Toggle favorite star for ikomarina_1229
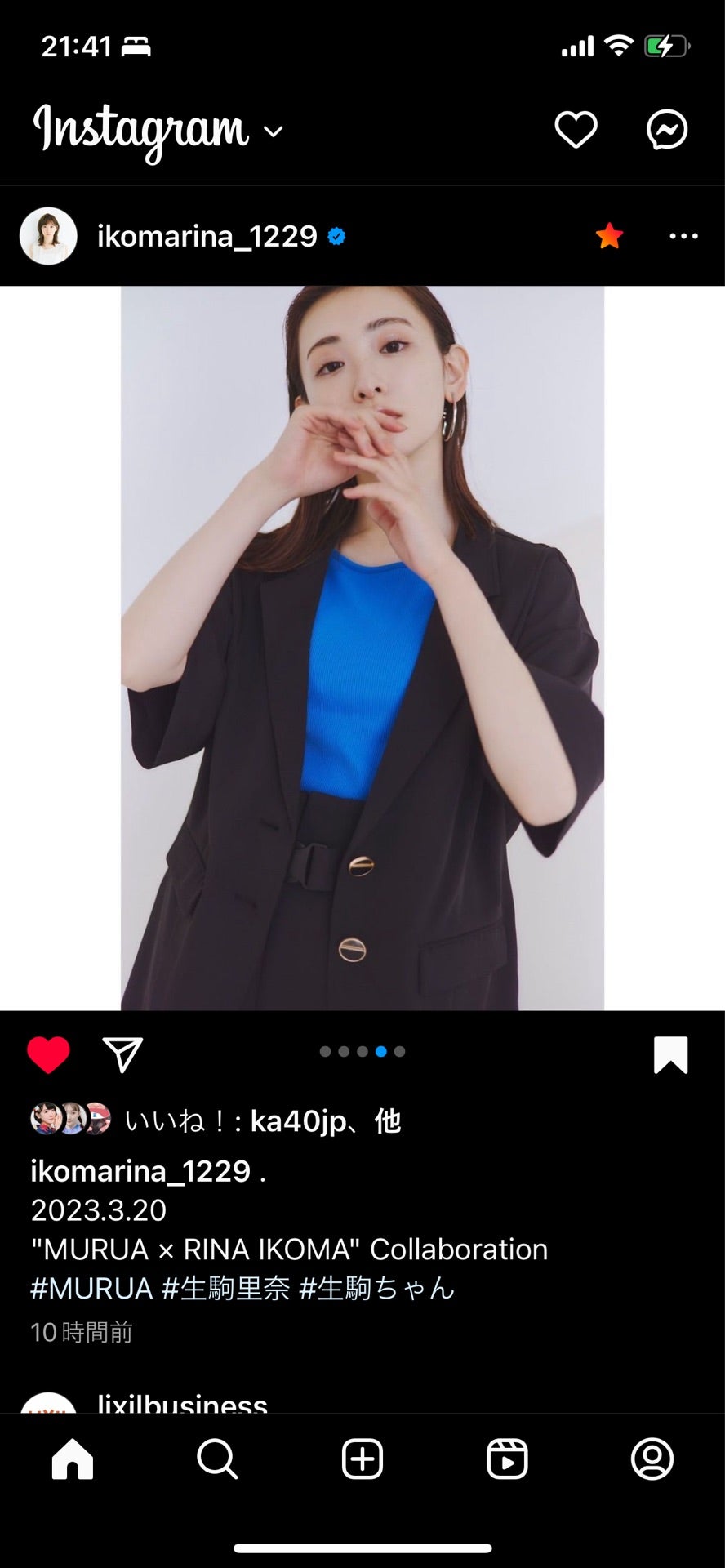Image resolution: width=725 pixels, height=1568 pixels. (609, 236)
